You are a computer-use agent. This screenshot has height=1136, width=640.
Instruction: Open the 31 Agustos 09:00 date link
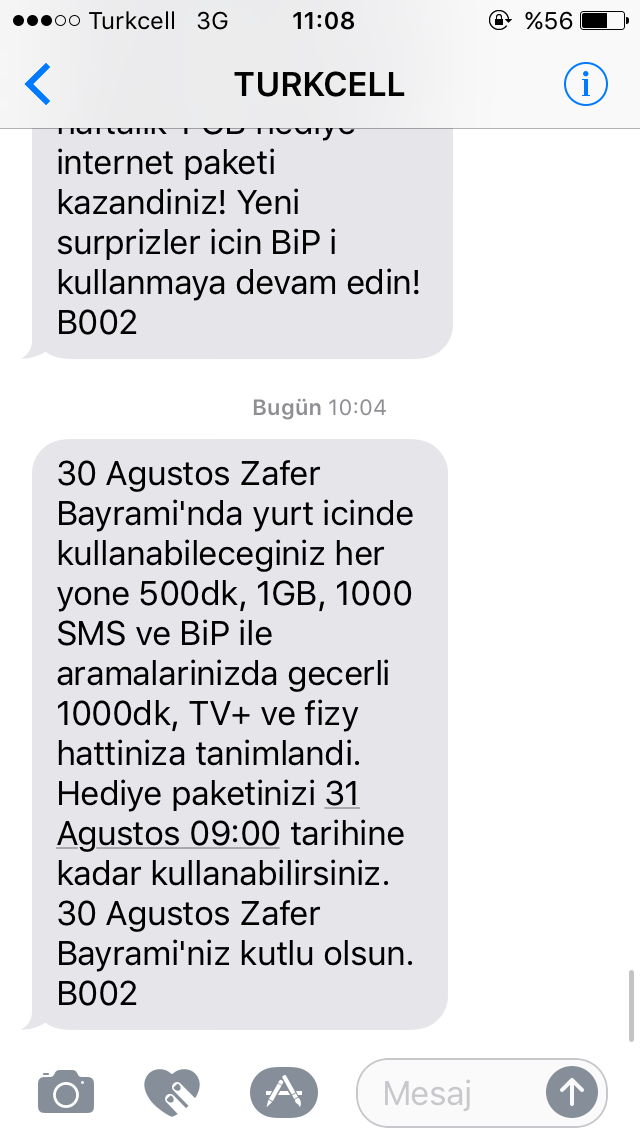point(208,814)
